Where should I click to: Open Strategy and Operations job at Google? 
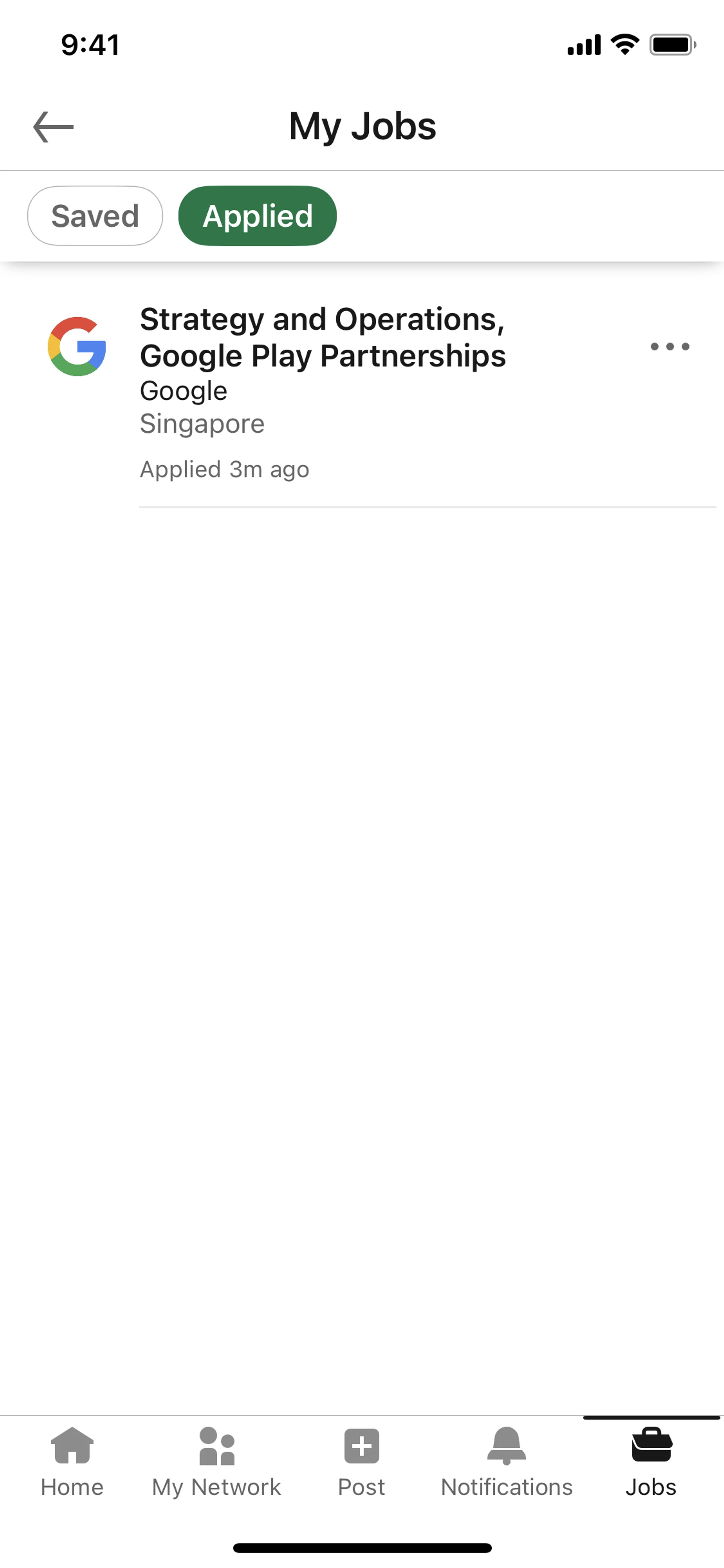tap(322, 337)
